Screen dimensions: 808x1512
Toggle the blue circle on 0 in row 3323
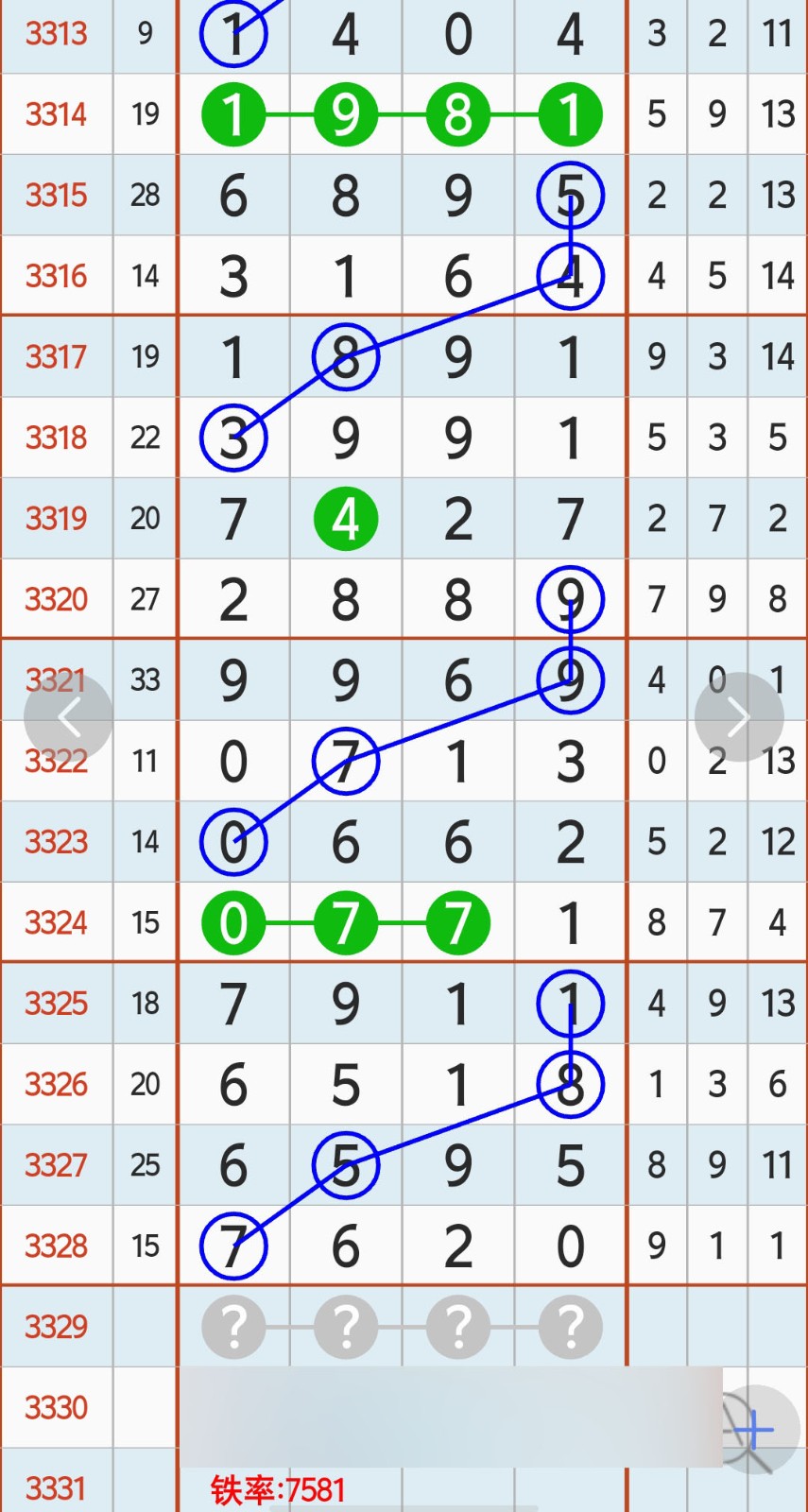tap(233, 841)
